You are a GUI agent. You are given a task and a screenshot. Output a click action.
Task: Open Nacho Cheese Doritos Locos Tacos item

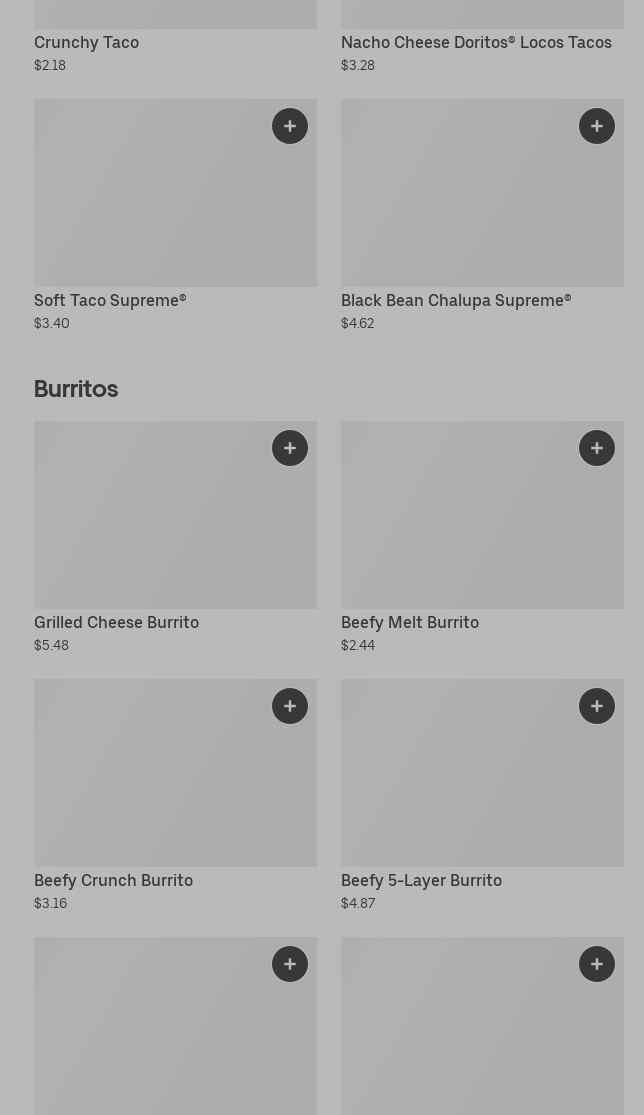click(476, 42)
